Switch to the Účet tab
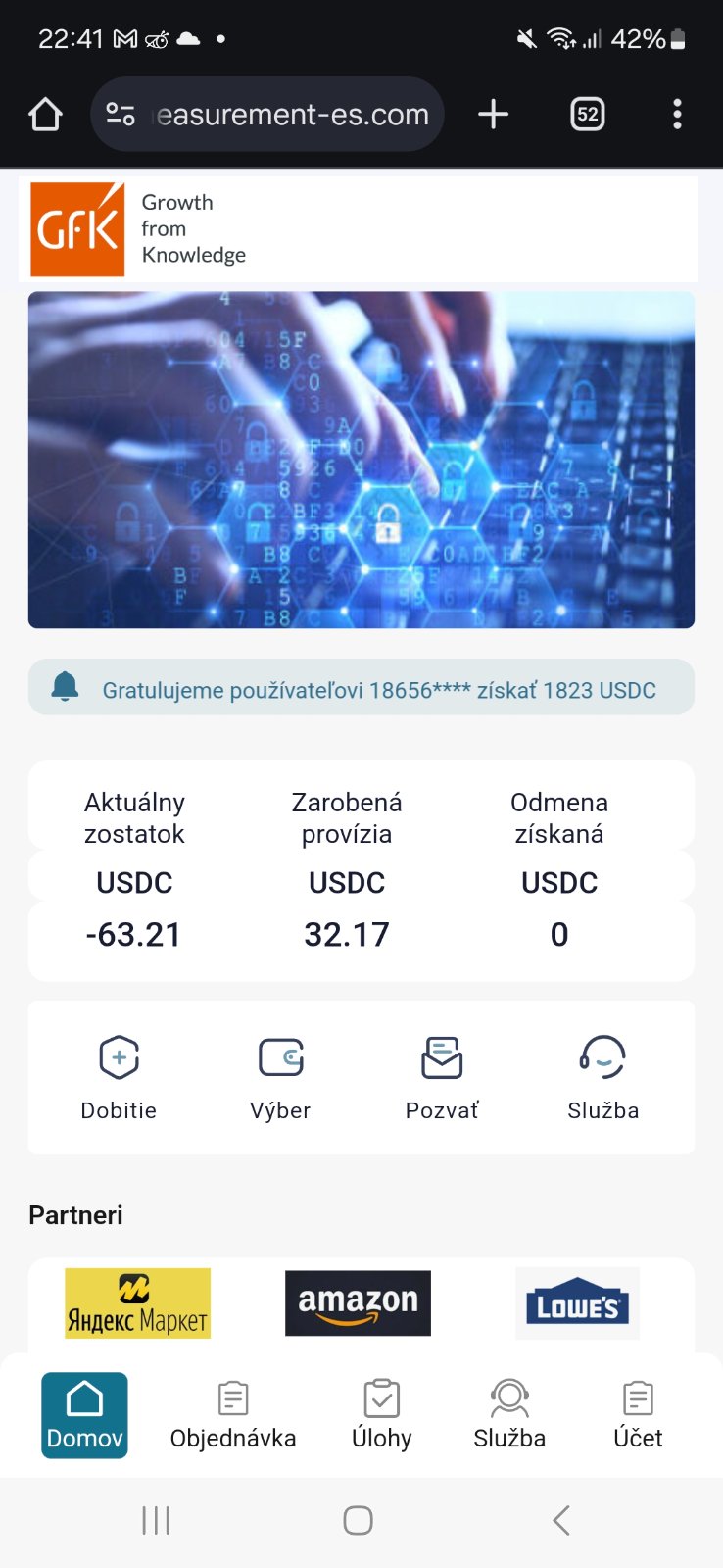 [x=638, y=1415]
